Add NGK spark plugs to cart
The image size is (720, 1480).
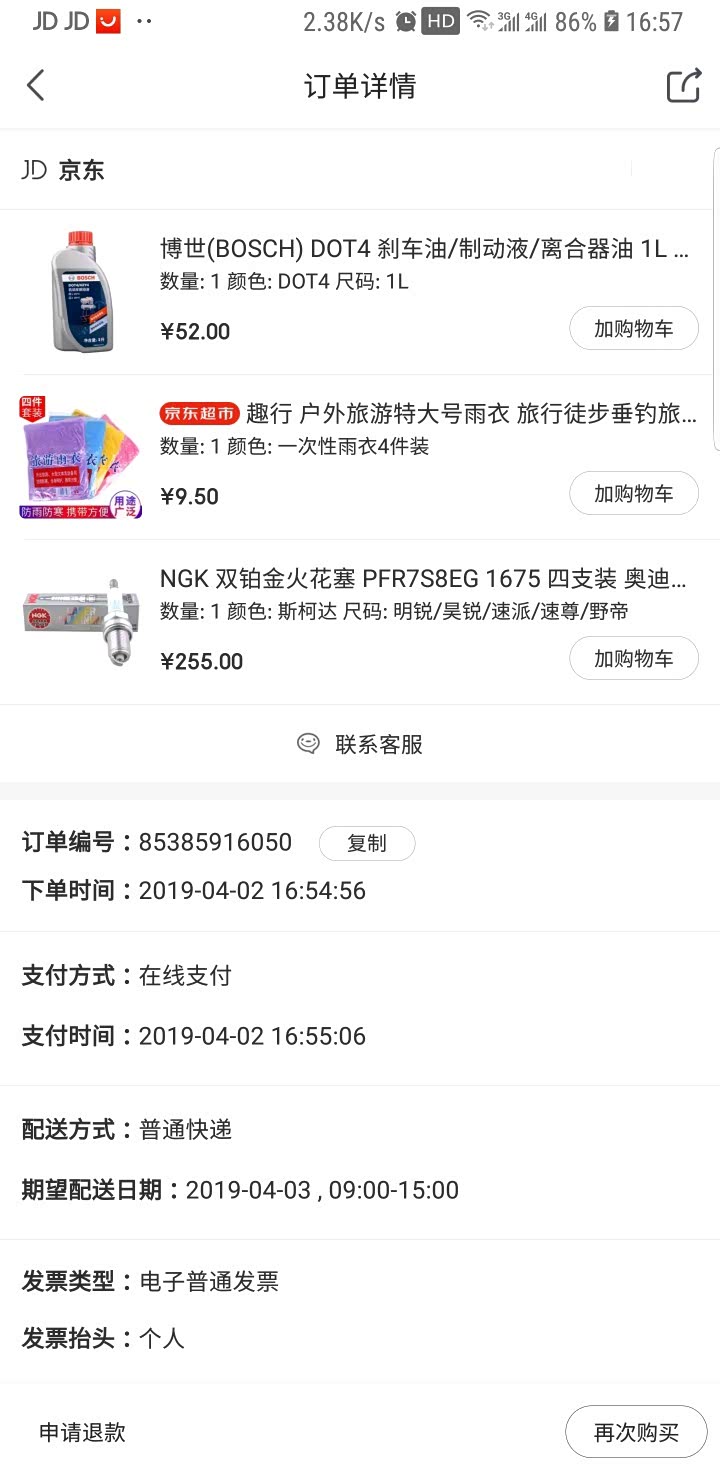pyautogui.click(x=633, y=658)
